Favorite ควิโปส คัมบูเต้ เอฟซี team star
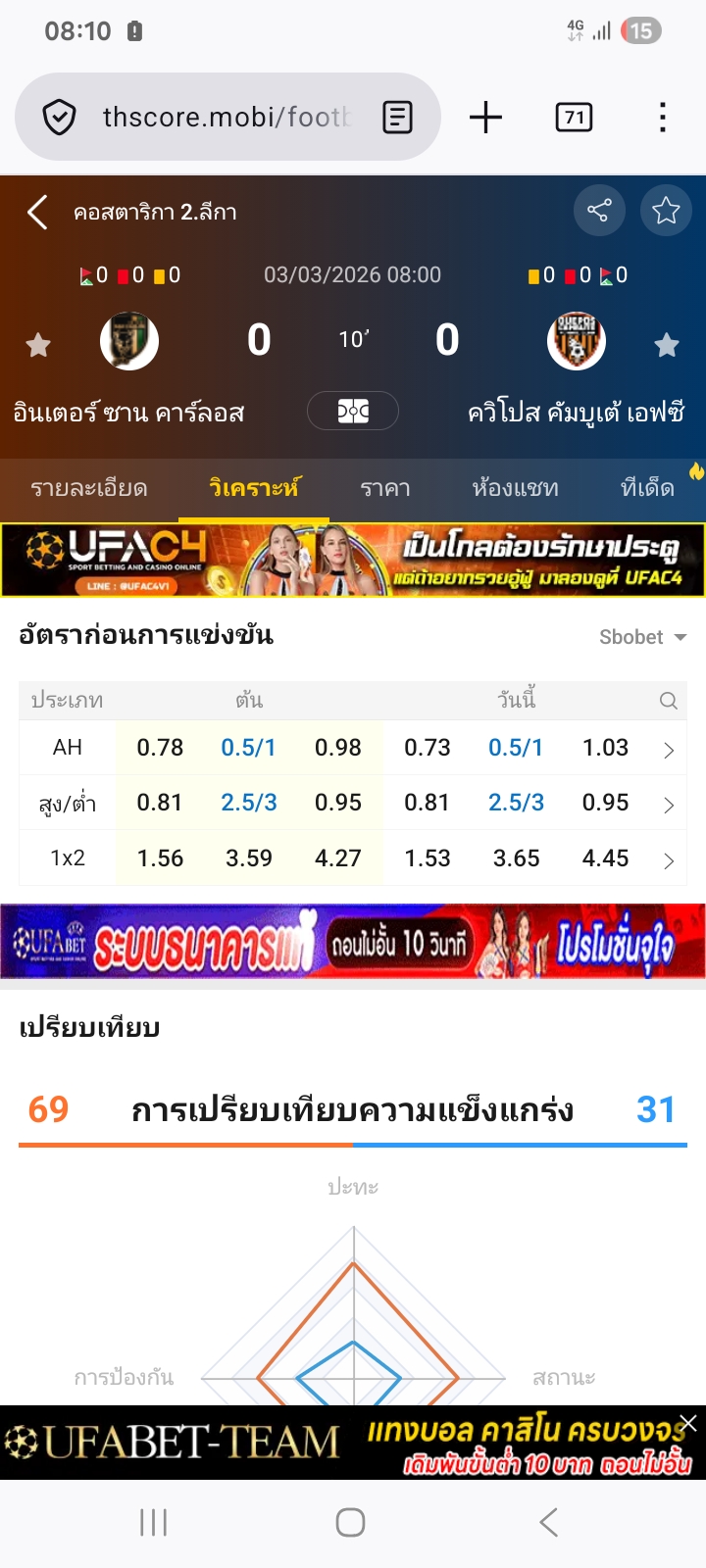706x1568 pixels. click(x=667, y=345)
